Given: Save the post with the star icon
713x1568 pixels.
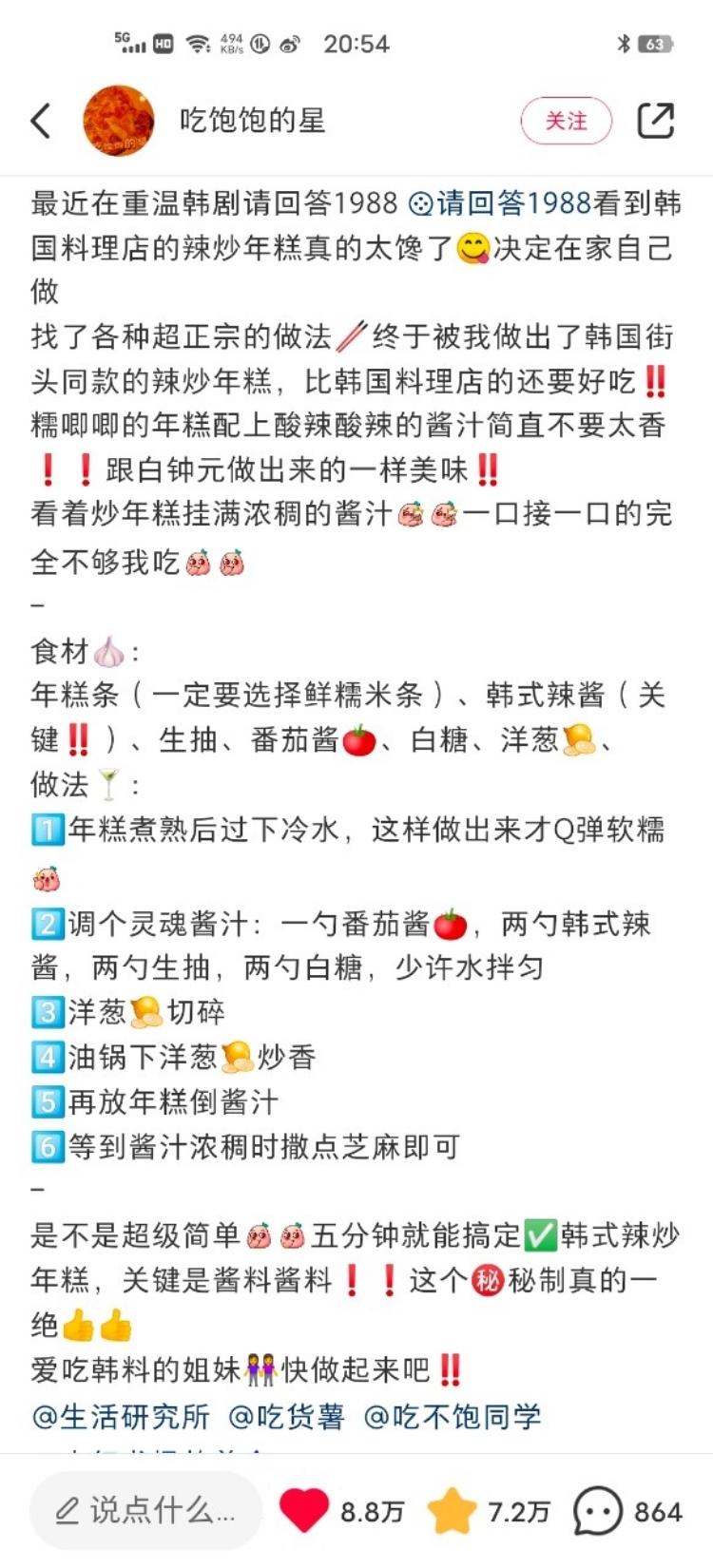Looking at the screenshot, I should (452, 1510).
